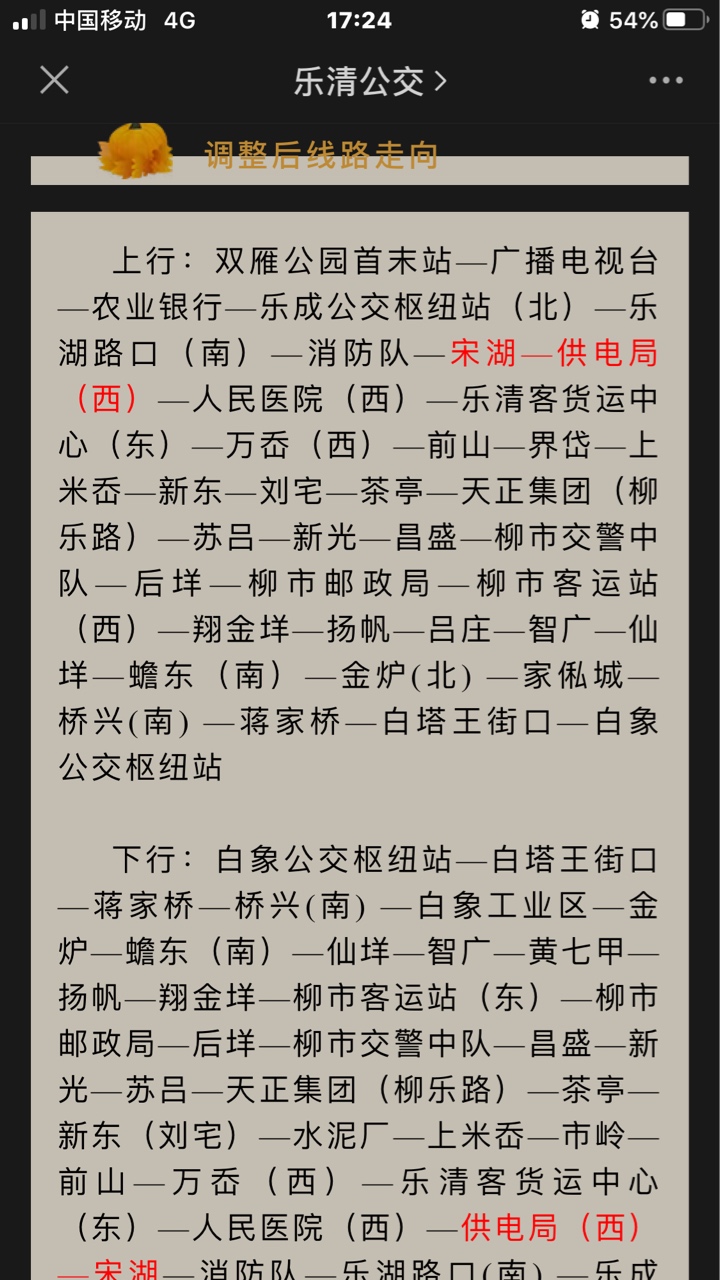Image resolution: width=720 pixels, height=1280 pixels.
Task: Open the three-dot overflow menu
Action: [x=665, y=81]
